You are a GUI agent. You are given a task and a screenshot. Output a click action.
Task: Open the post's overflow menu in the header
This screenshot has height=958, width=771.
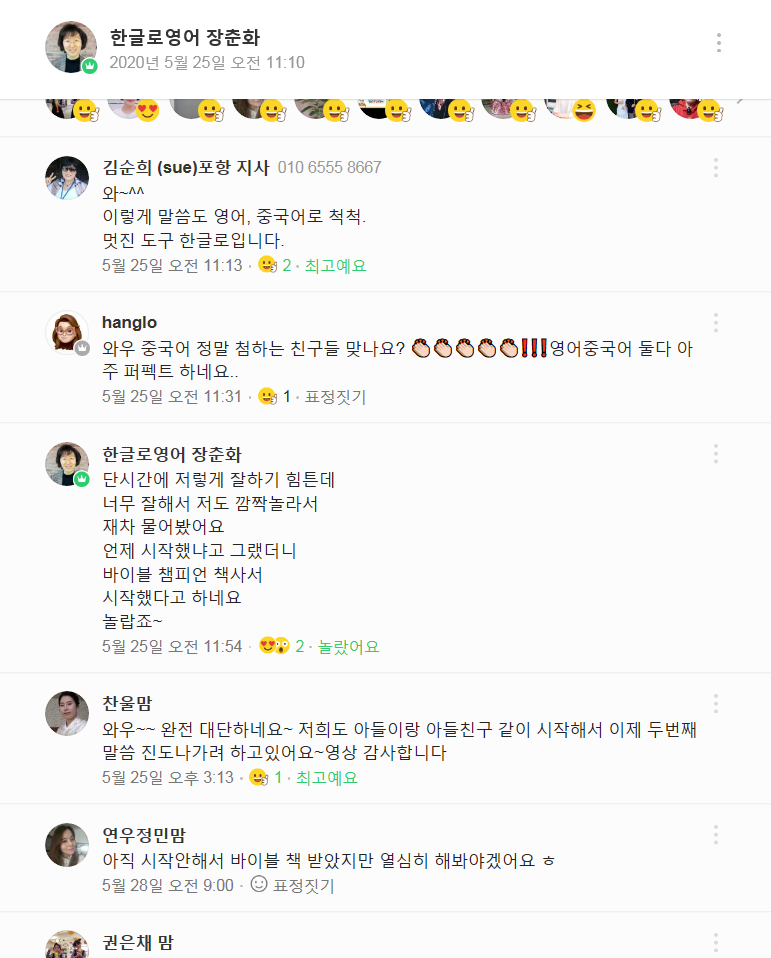click(718, 43)
